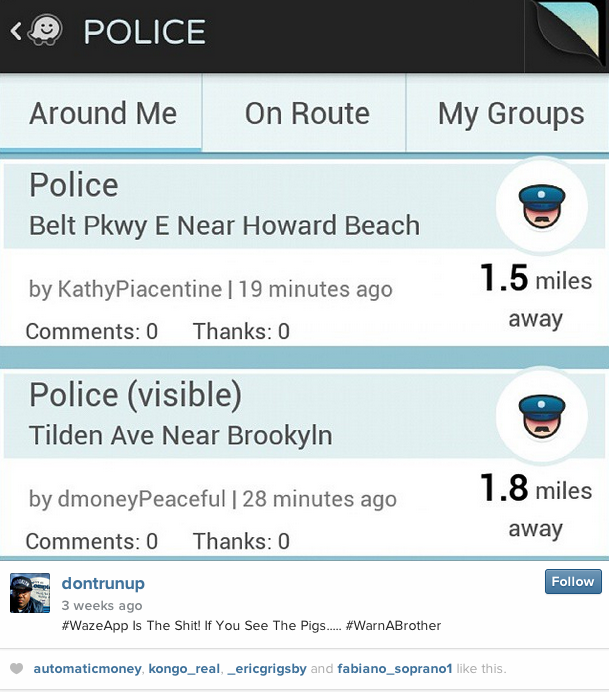Image resolution: width=609 pixels, height=692 pixels.
Task: Open dontrunup's profile from the username
Action: [103, 583]
